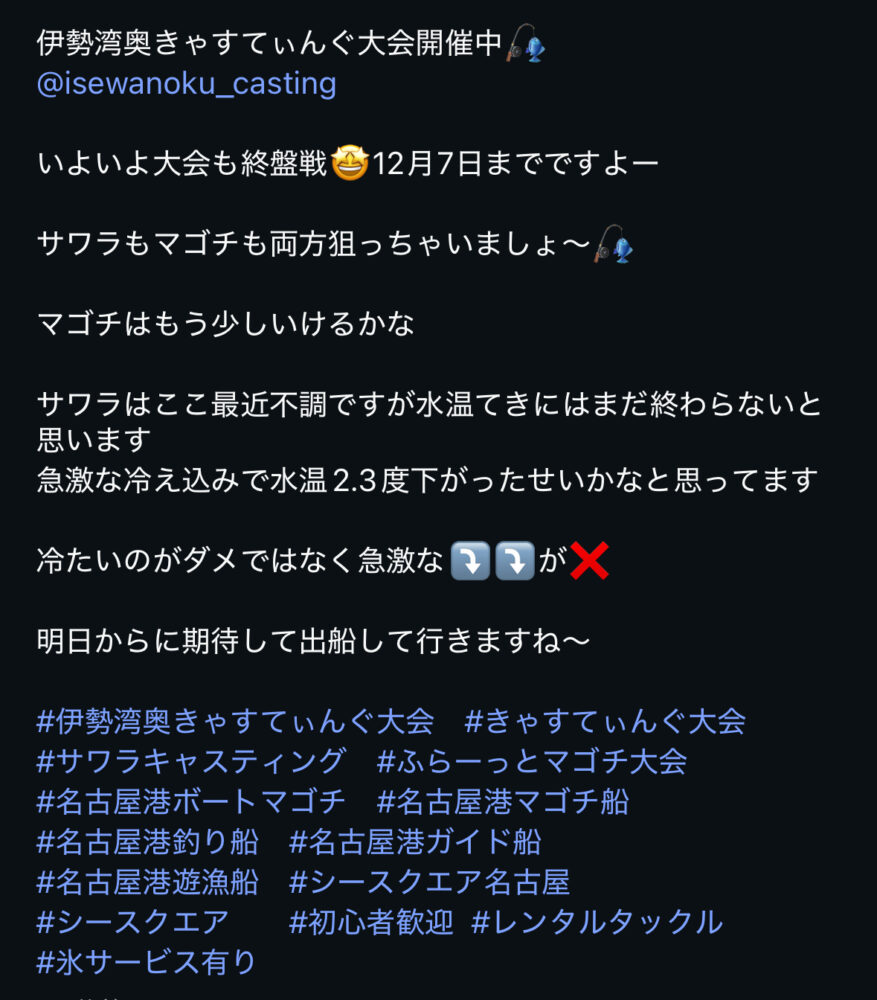This screenshot has height=1000, width=877.
Task: Tap hashtag #名古屋港ガイド船
Action: coord(415,842)
